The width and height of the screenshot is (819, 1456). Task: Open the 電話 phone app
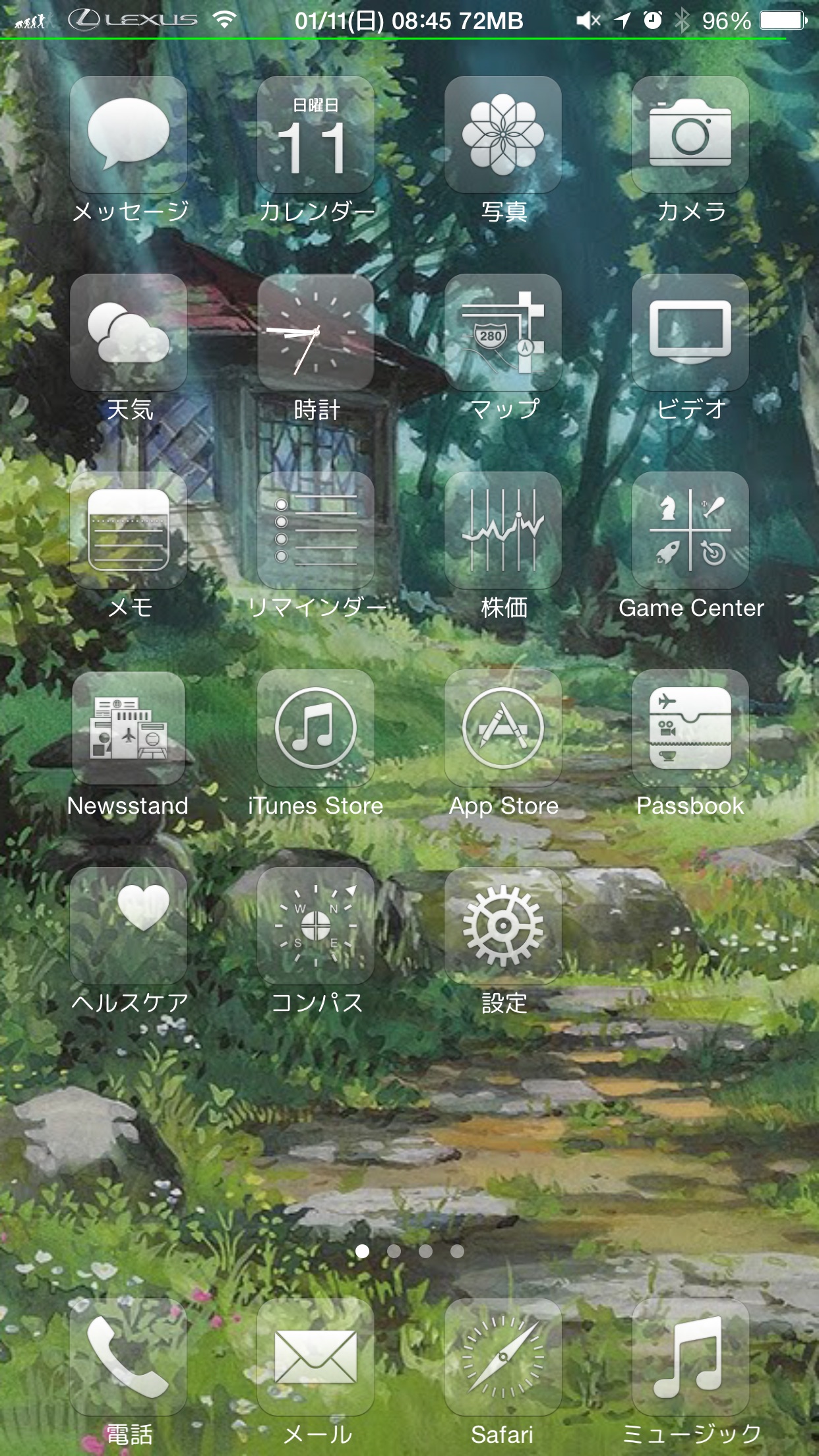(x=129, y=1357)
